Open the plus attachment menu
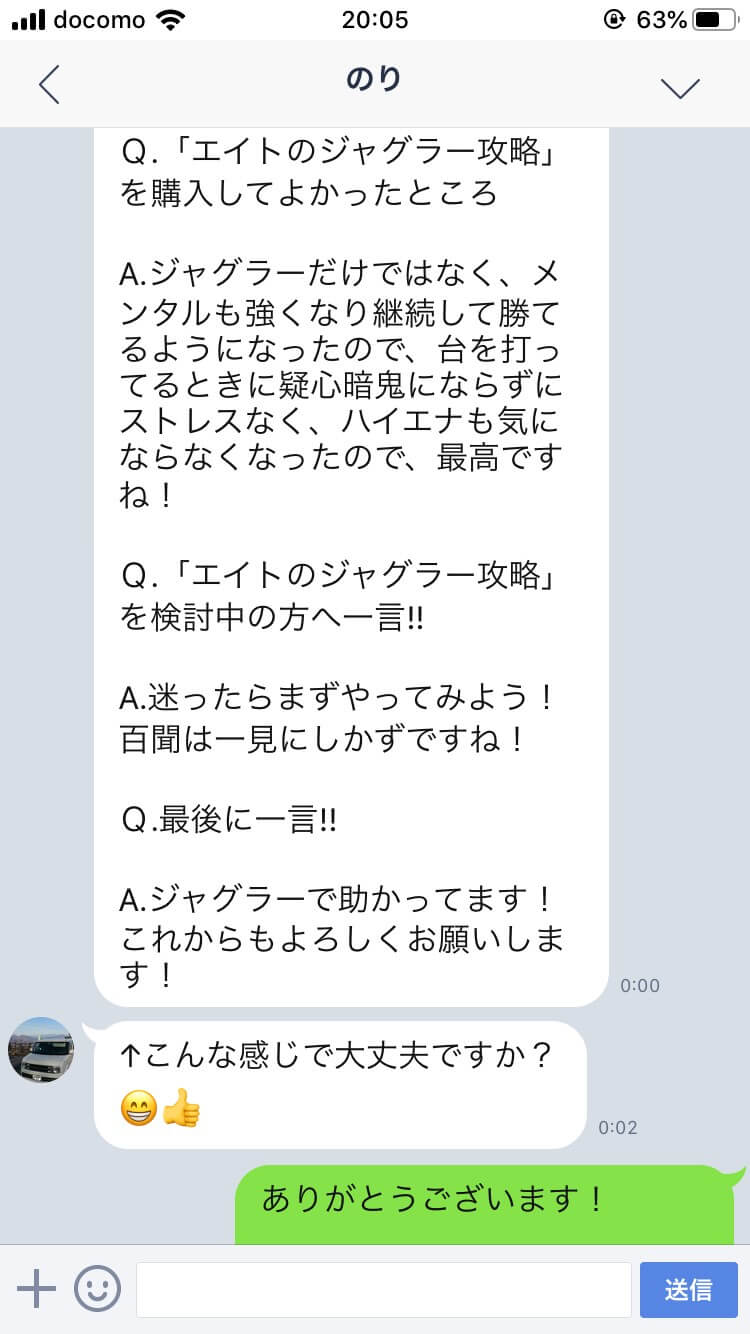The width and height of the screenshot is (750, 1334). (x=36, y=1289)
